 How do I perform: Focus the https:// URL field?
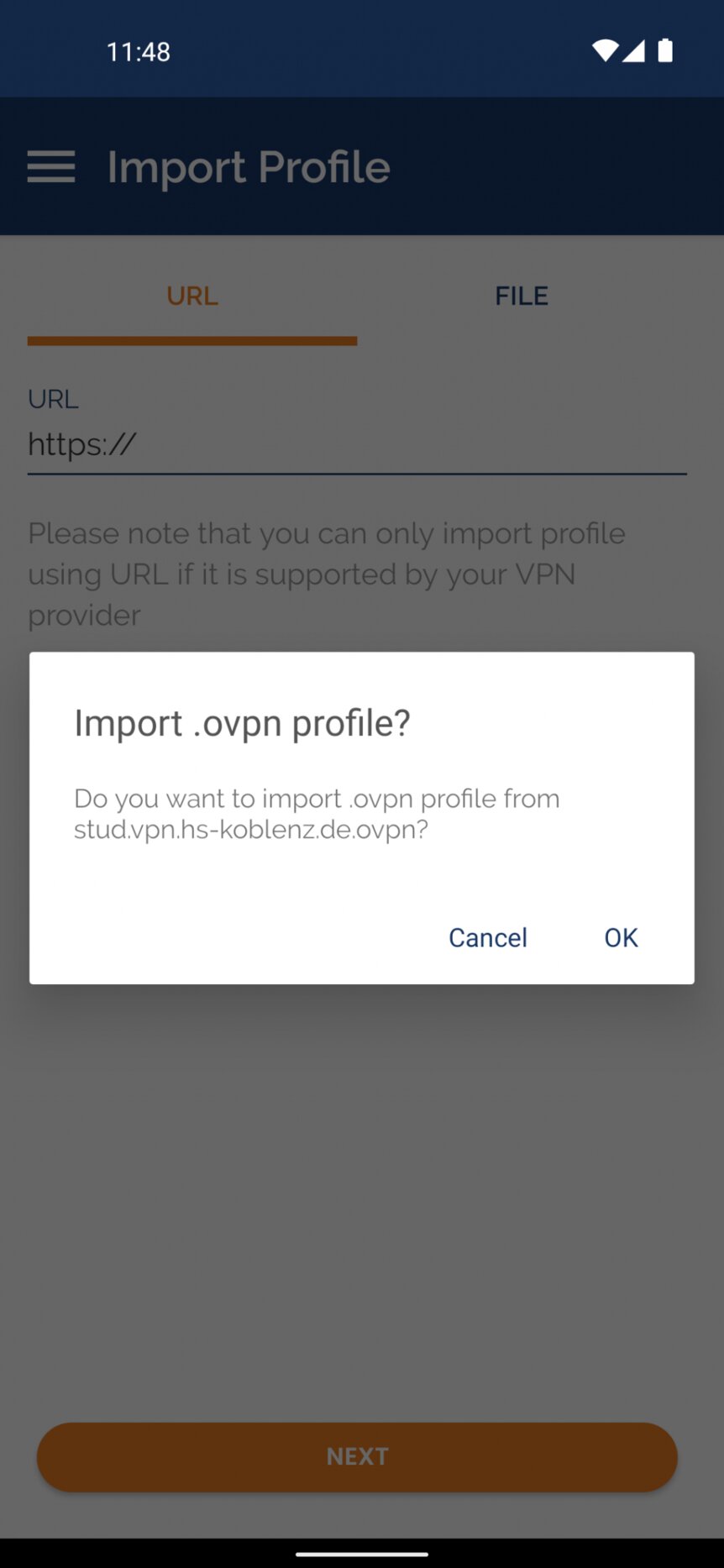point(357,444)
